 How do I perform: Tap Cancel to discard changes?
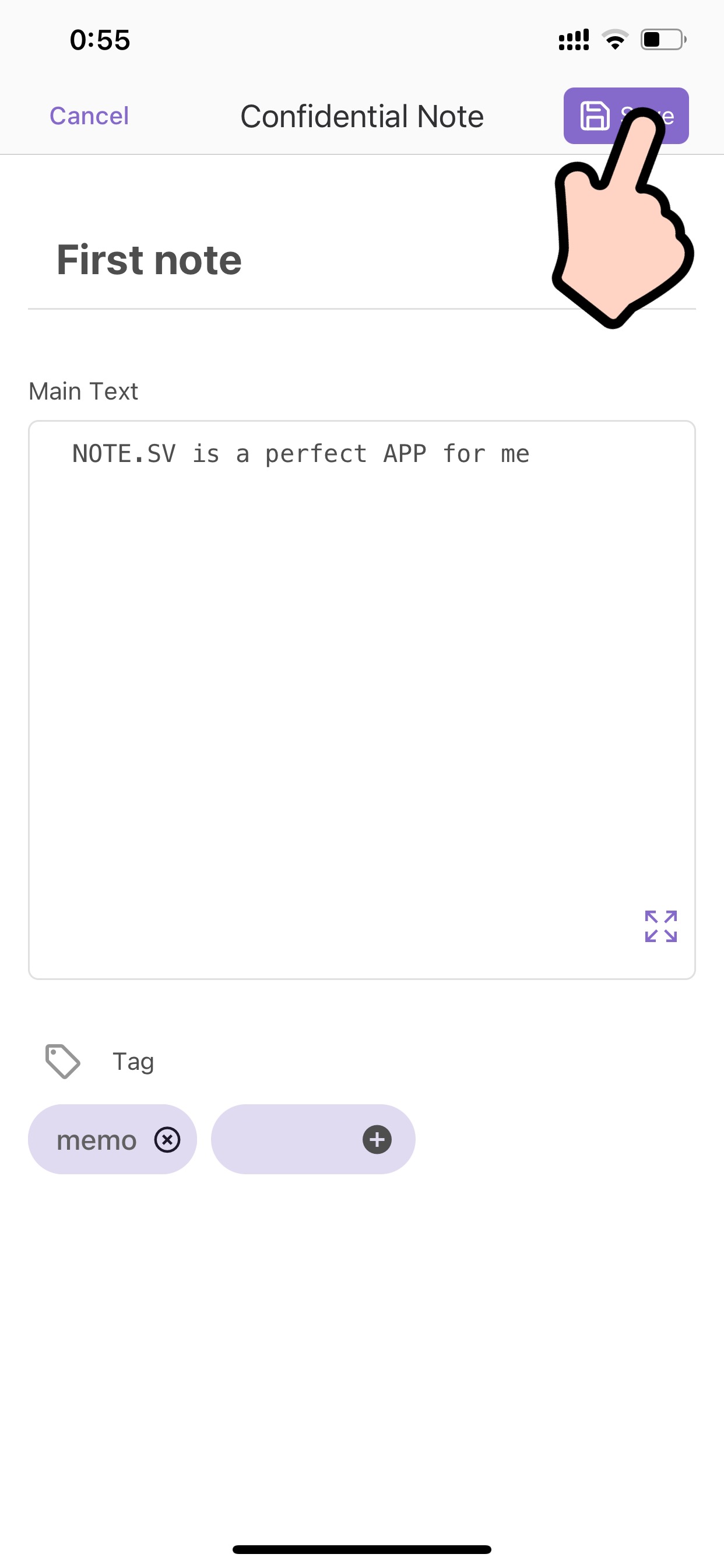pos(89,116)
